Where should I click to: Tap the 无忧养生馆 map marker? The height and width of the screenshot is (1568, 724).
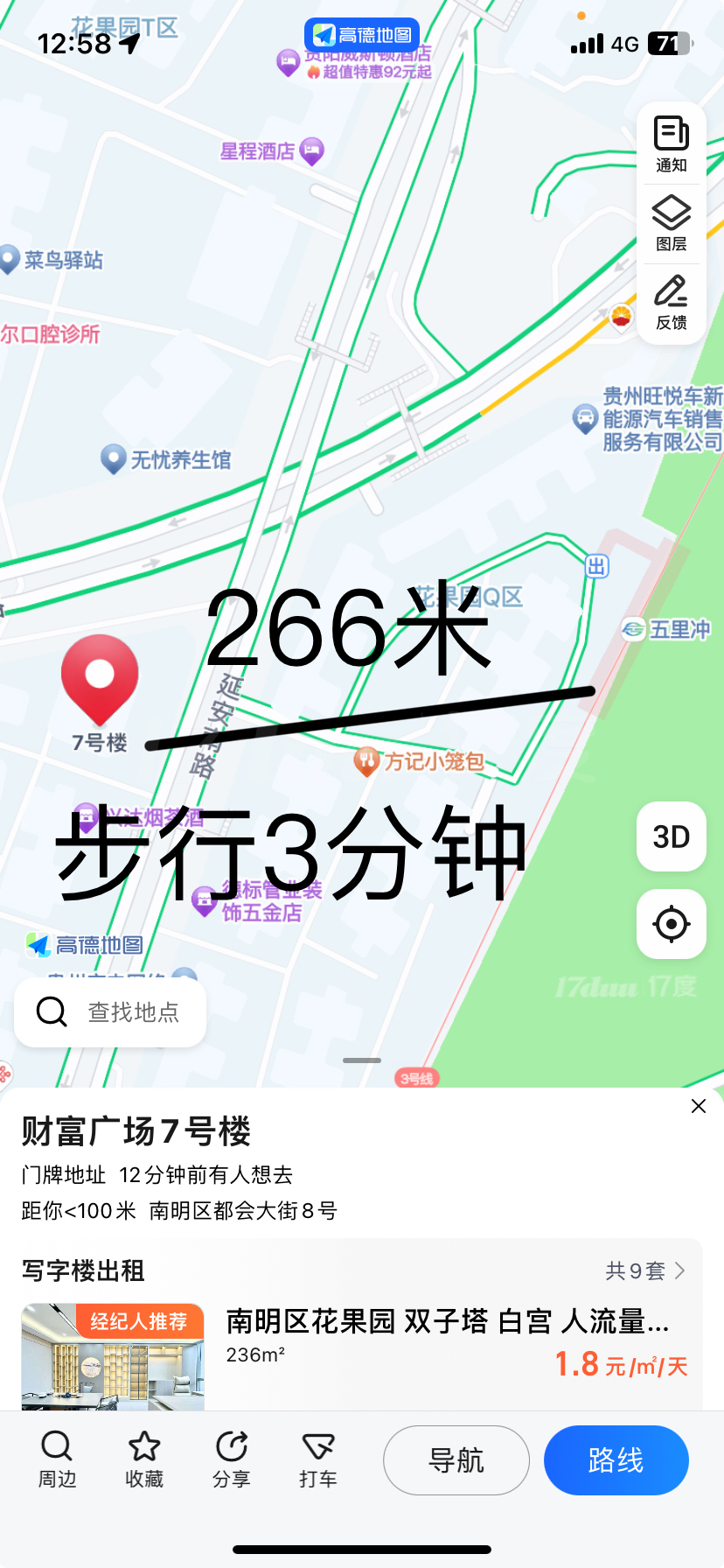(x=114, y=458)
